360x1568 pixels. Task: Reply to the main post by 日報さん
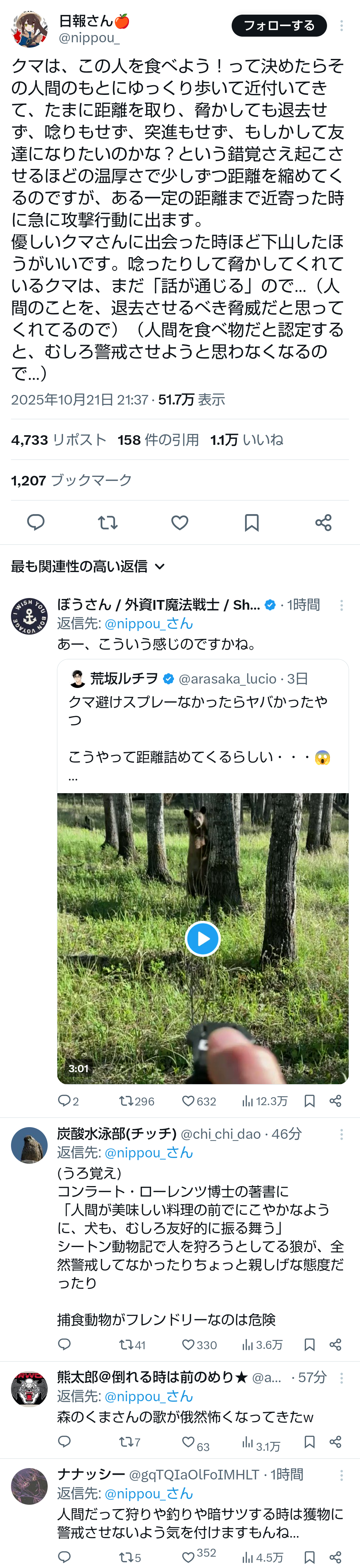click(x=36, y=522)
